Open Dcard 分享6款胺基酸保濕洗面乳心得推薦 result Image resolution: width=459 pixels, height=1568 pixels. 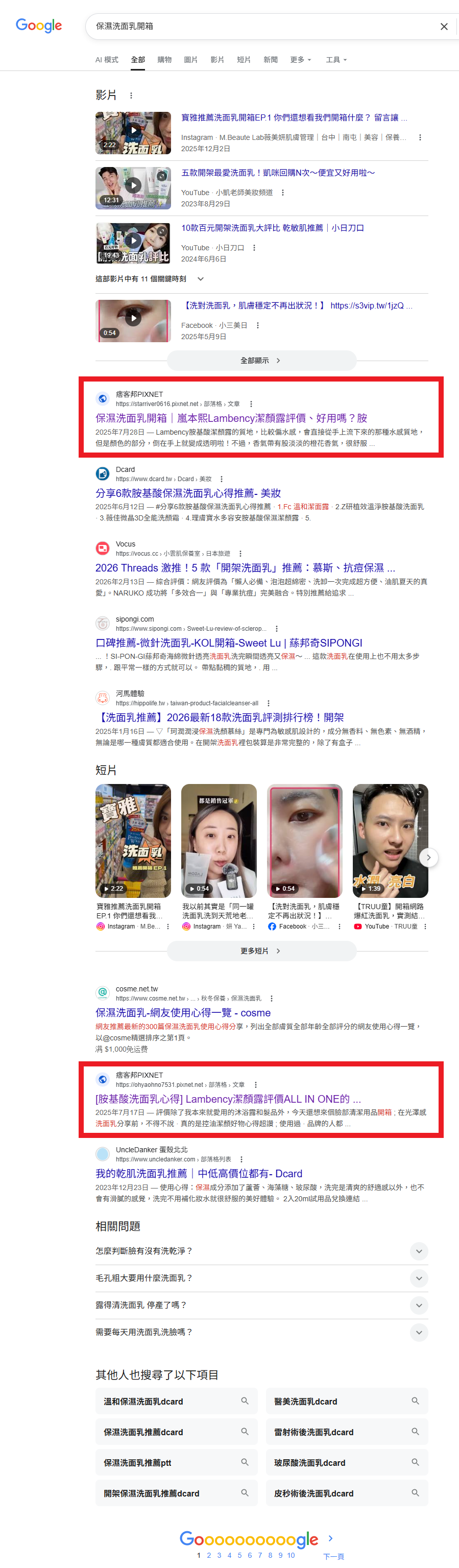click(187, 493)
